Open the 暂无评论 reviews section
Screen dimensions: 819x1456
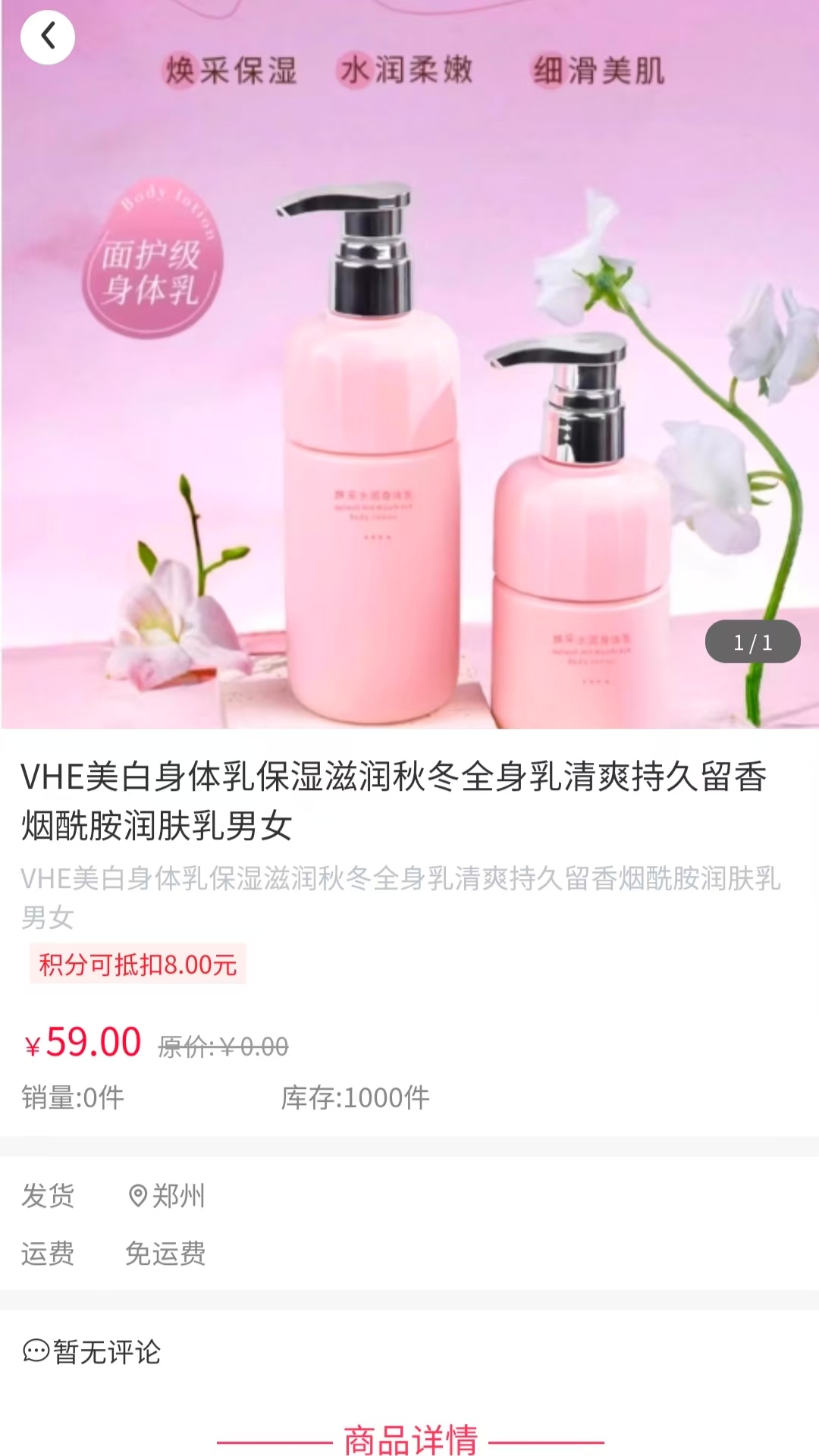click(93, 1351)
